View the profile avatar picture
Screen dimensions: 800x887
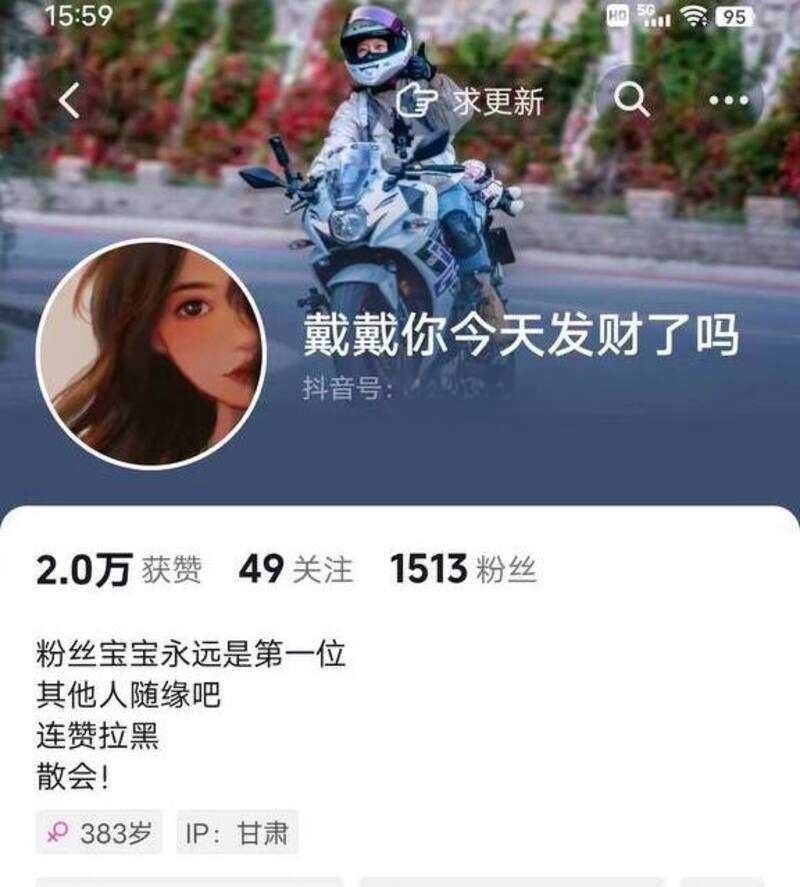pyautogui.click(x=151, y=354)
